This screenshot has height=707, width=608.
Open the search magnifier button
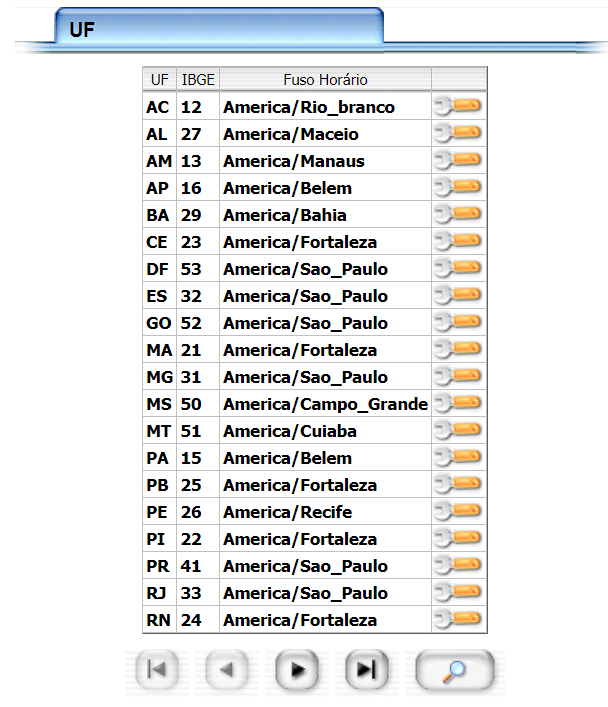click(455, 670)
